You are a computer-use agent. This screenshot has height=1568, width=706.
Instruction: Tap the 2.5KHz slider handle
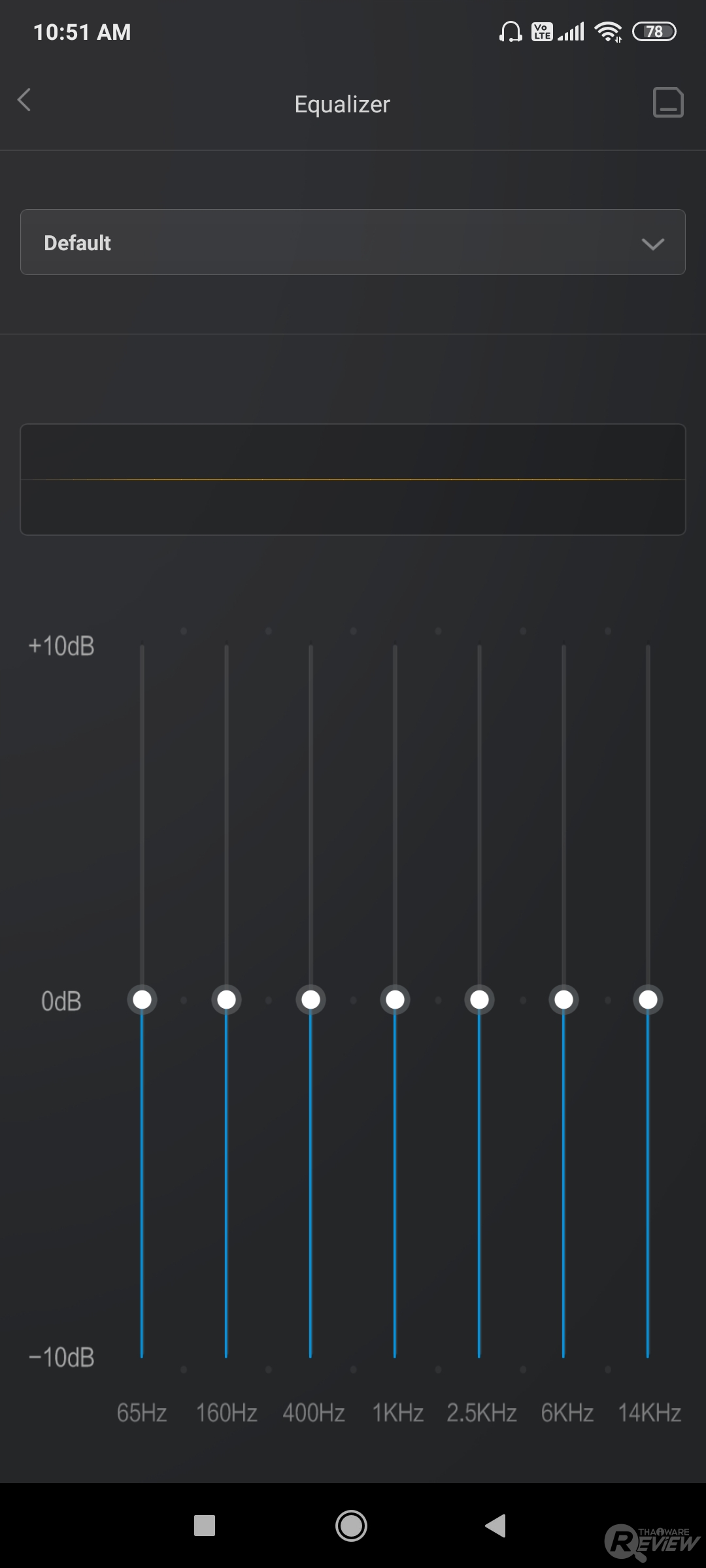(479, 1000)
